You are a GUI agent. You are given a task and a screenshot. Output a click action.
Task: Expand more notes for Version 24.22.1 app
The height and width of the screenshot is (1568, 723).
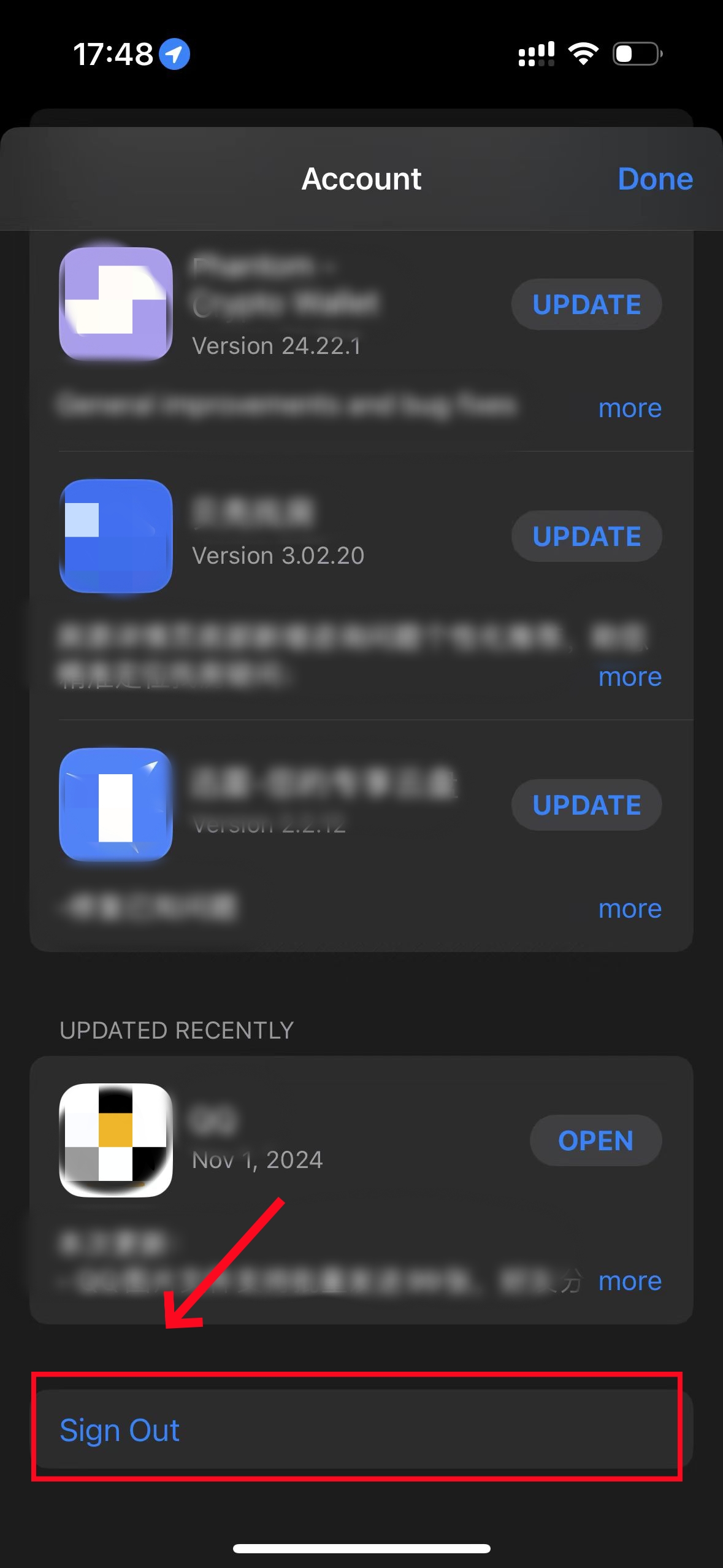pyautogui.click(x=630, y=408)
